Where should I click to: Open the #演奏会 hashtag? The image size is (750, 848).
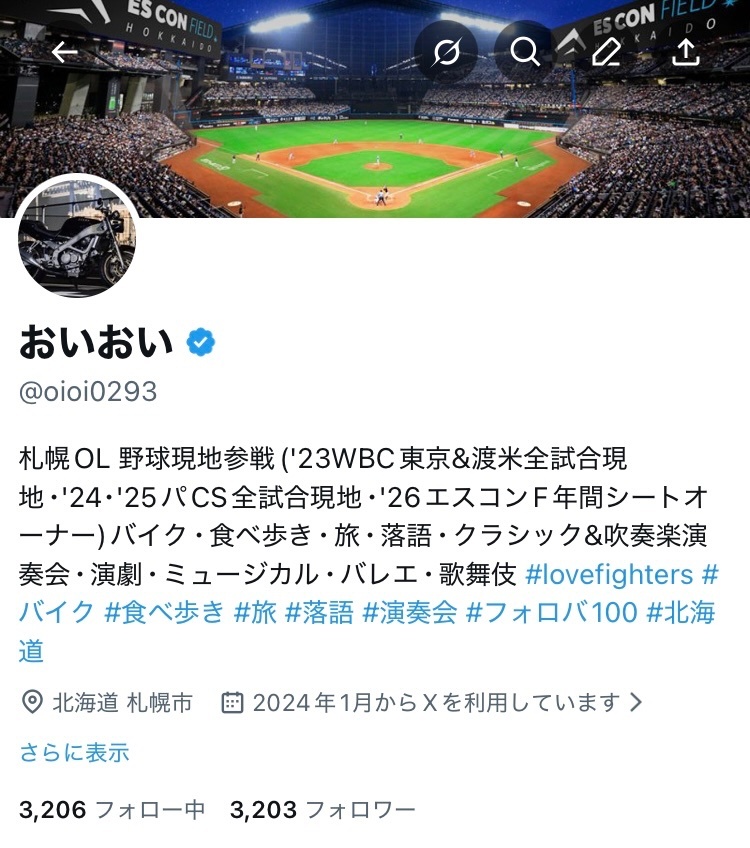(408, 612)
